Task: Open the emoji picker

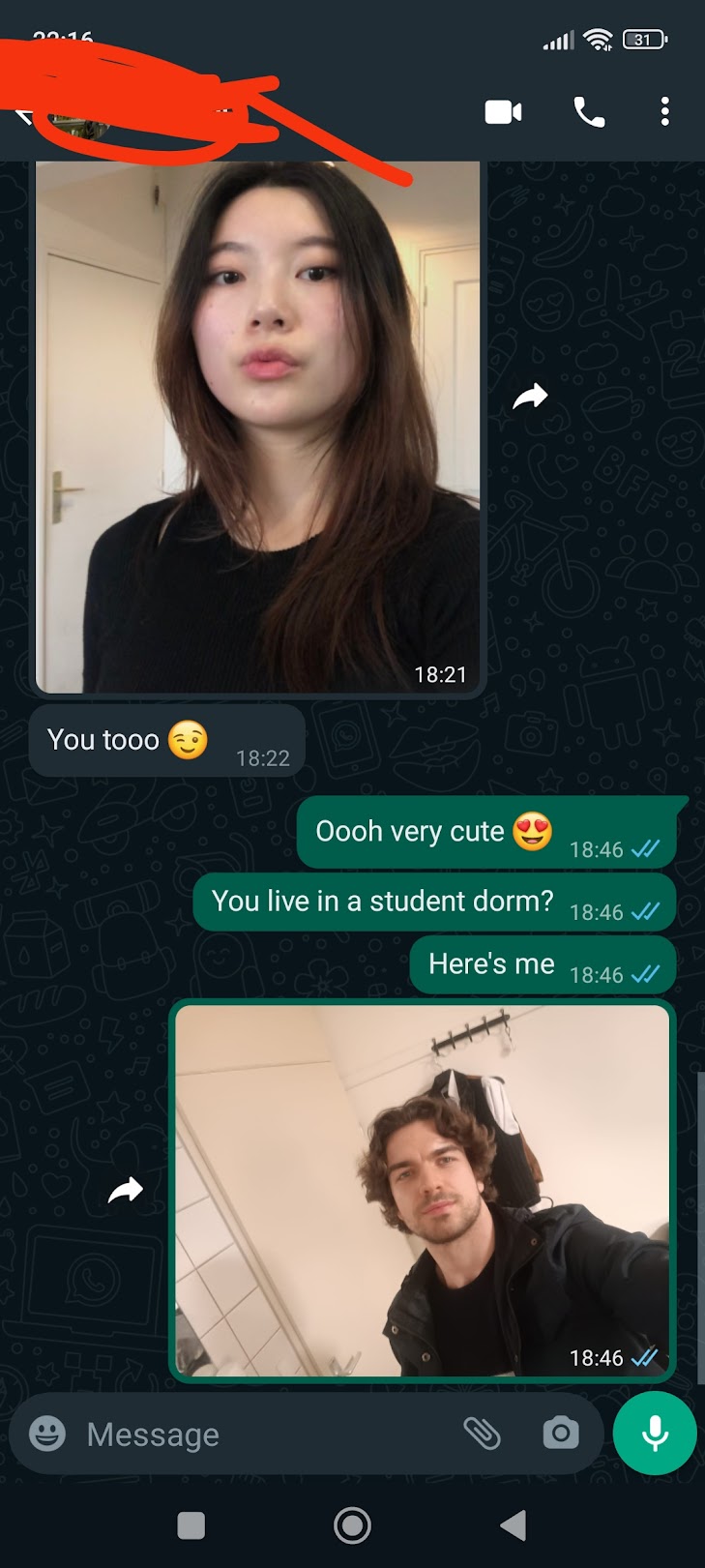Action: (47, 1433)
